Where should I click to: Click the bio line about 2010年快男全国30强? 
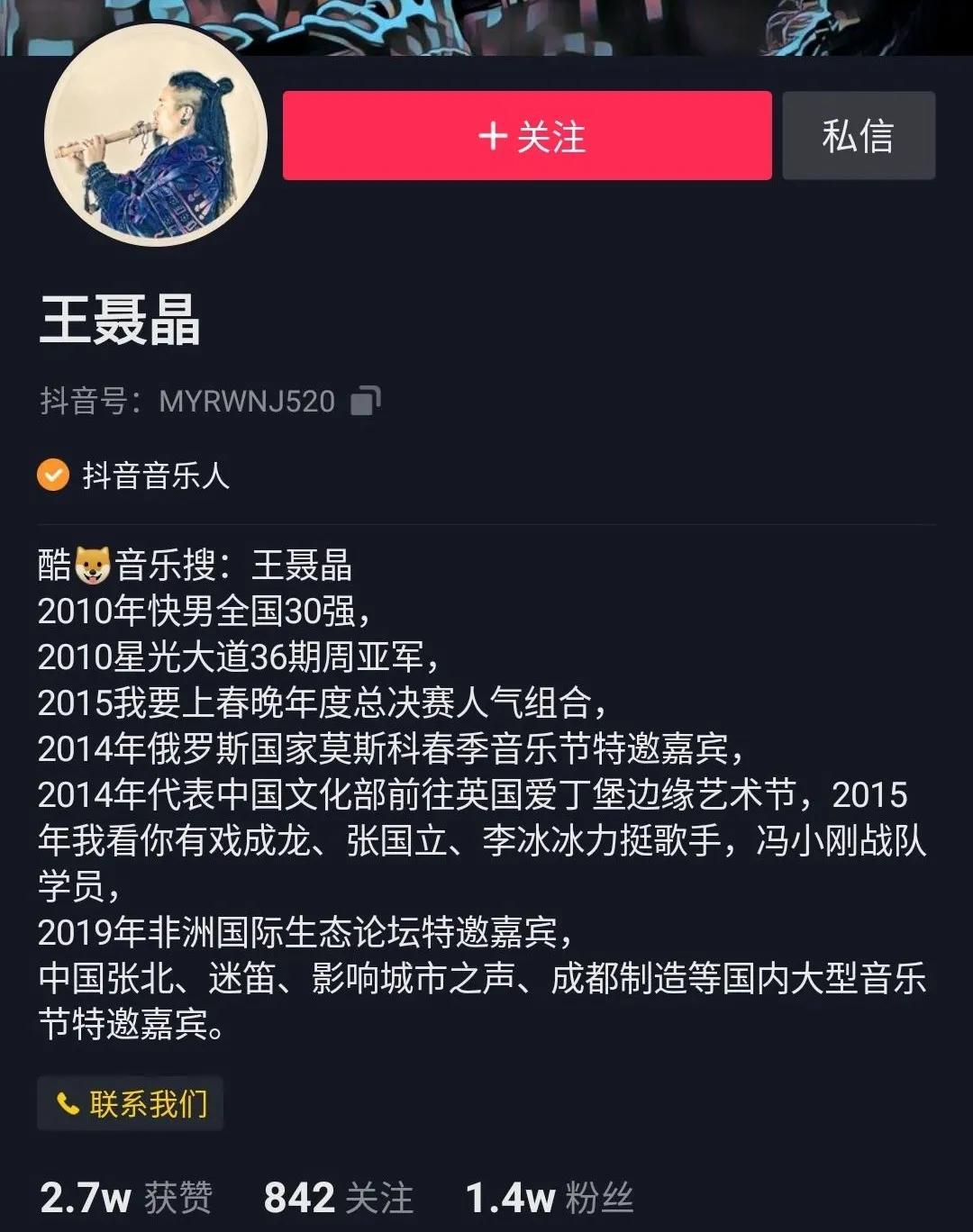pos(207,611)
